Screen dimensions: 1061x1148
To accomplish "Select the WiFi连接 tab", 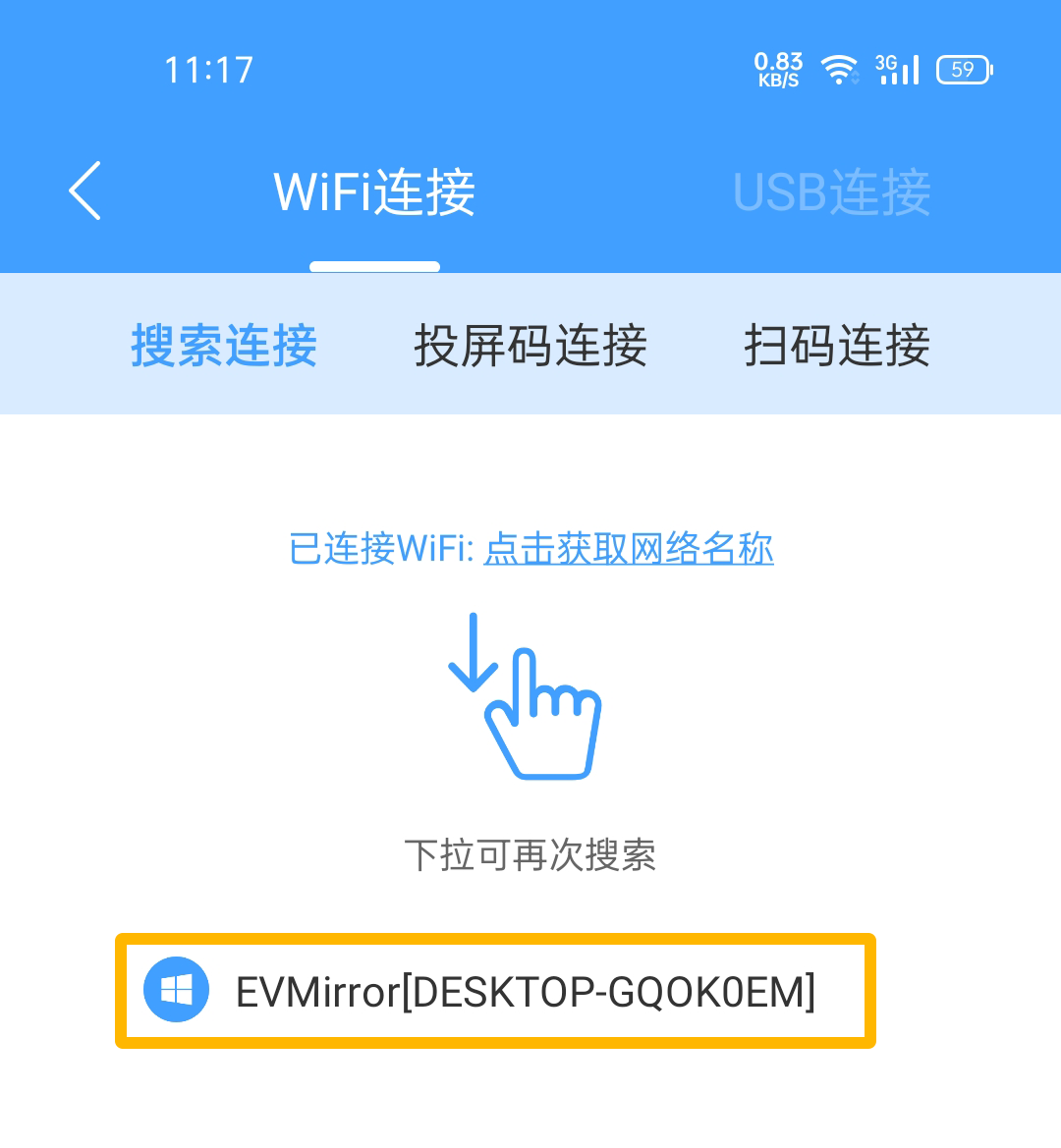I will [x=374, y=191].
